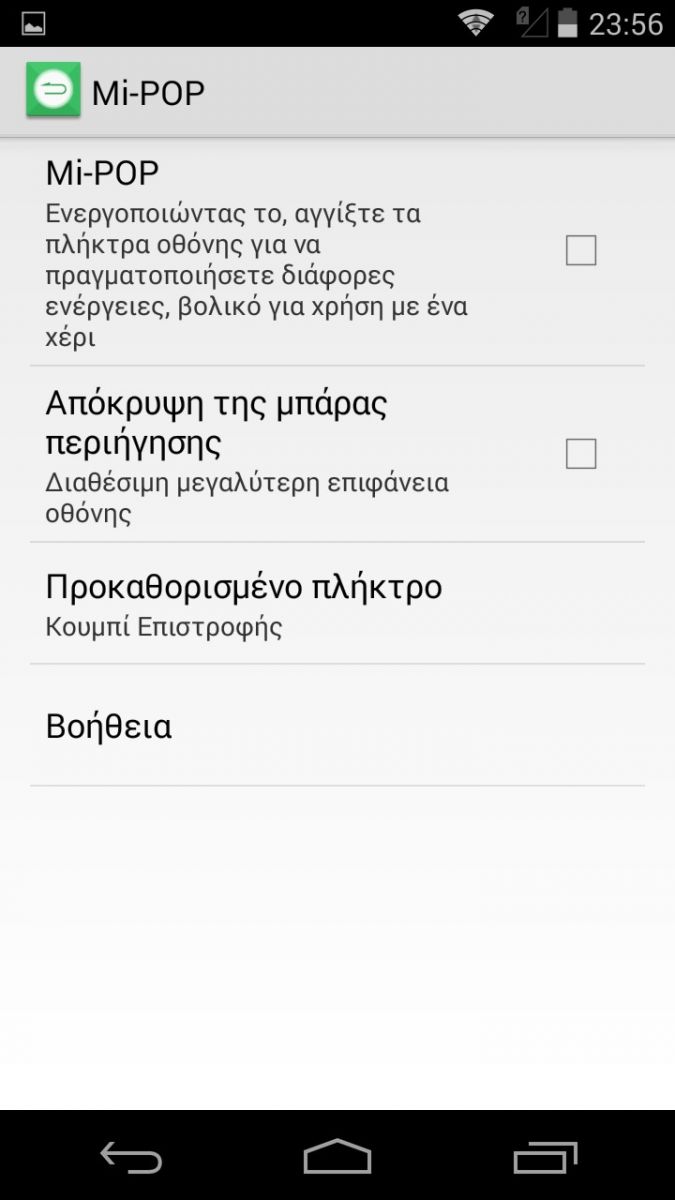Open the recent apps view

[x=545, y=1158]
